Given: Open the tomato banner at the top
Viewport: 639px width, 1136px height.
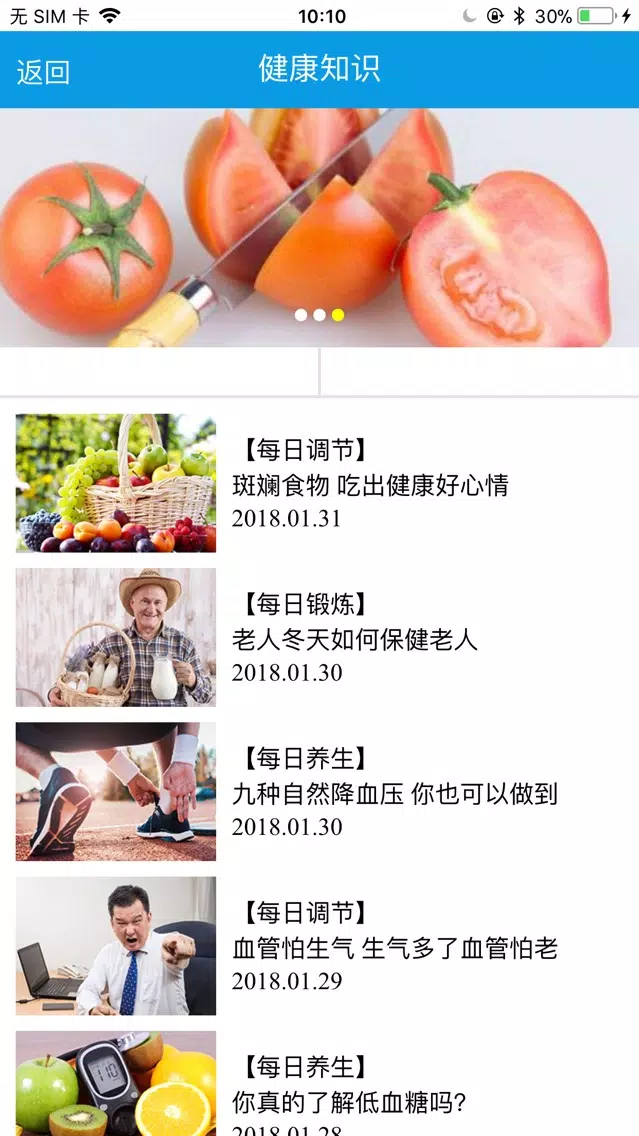Looking at the screenshot, I should [x=320, y=227].
